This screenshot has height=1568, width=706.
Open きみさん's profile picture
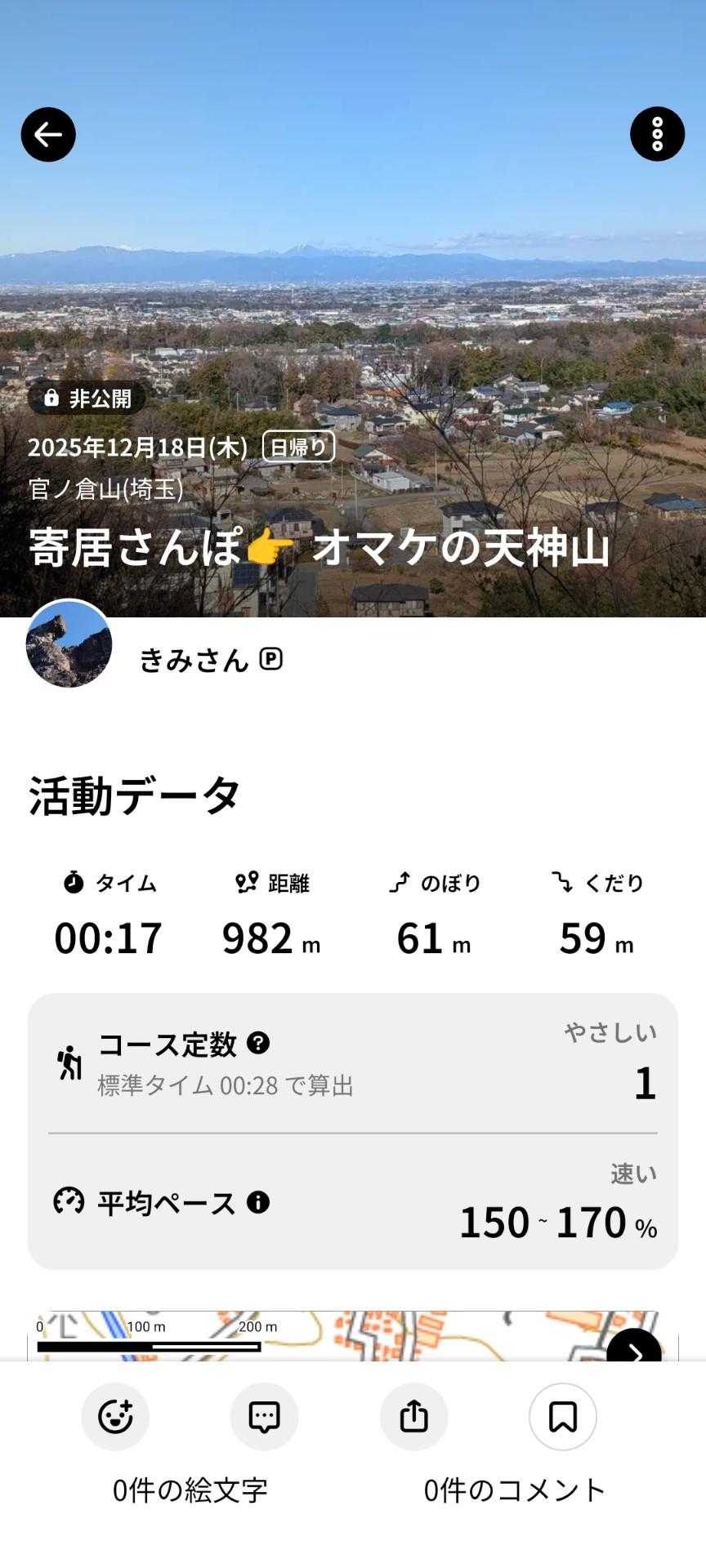pos(69,644)
